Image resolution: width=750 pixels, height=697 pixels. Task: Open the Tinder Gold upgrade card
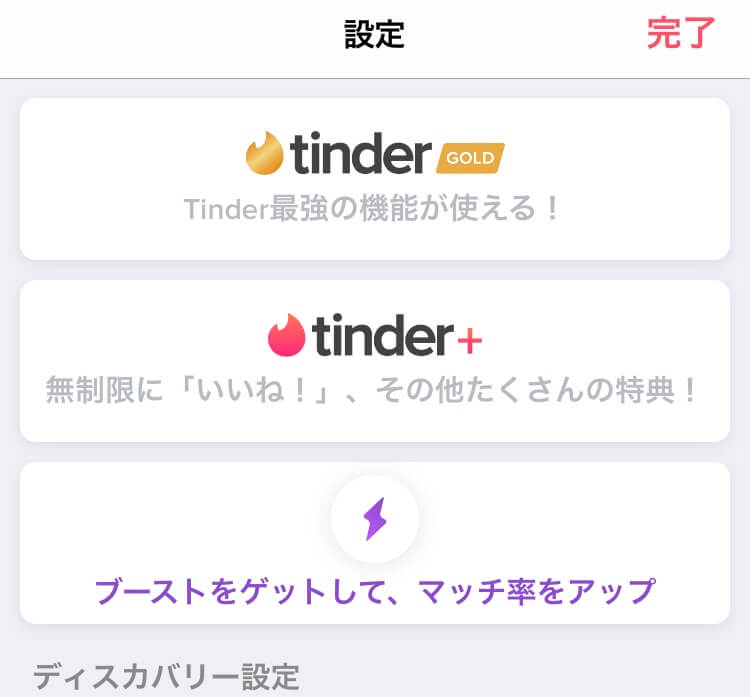click(x=375, y=179)
